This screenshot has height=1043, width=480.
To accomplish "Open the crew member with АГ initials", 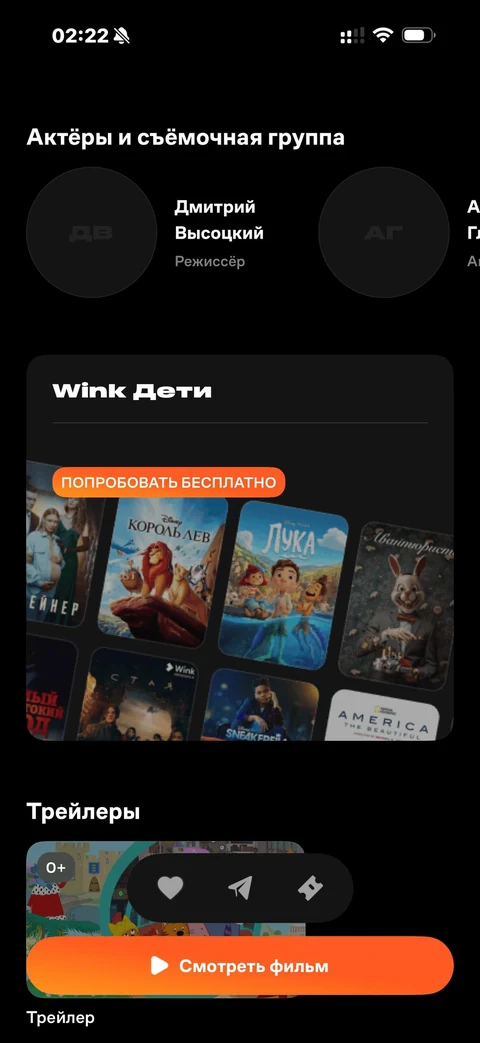I will click(384, 232).
